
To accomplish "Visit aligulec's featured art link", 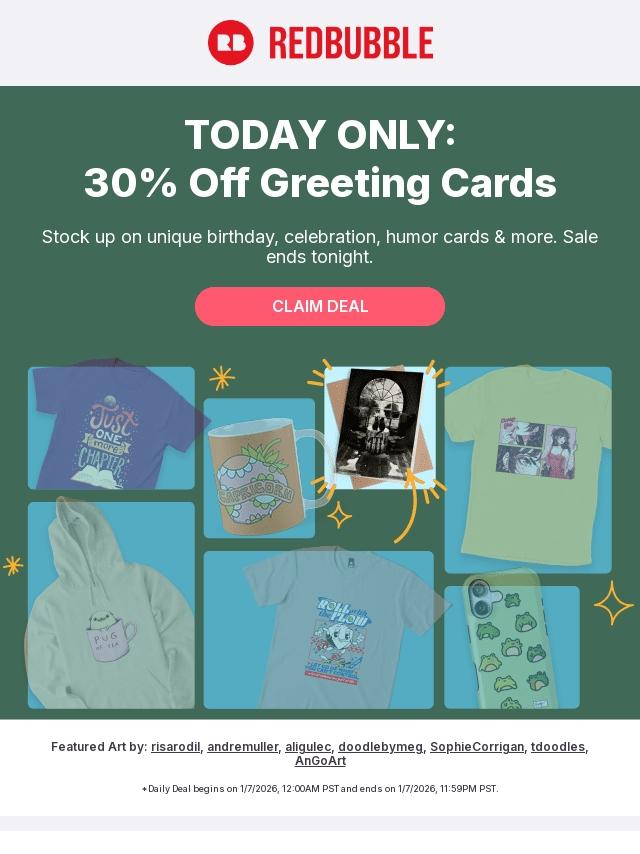I will point(307,747).
